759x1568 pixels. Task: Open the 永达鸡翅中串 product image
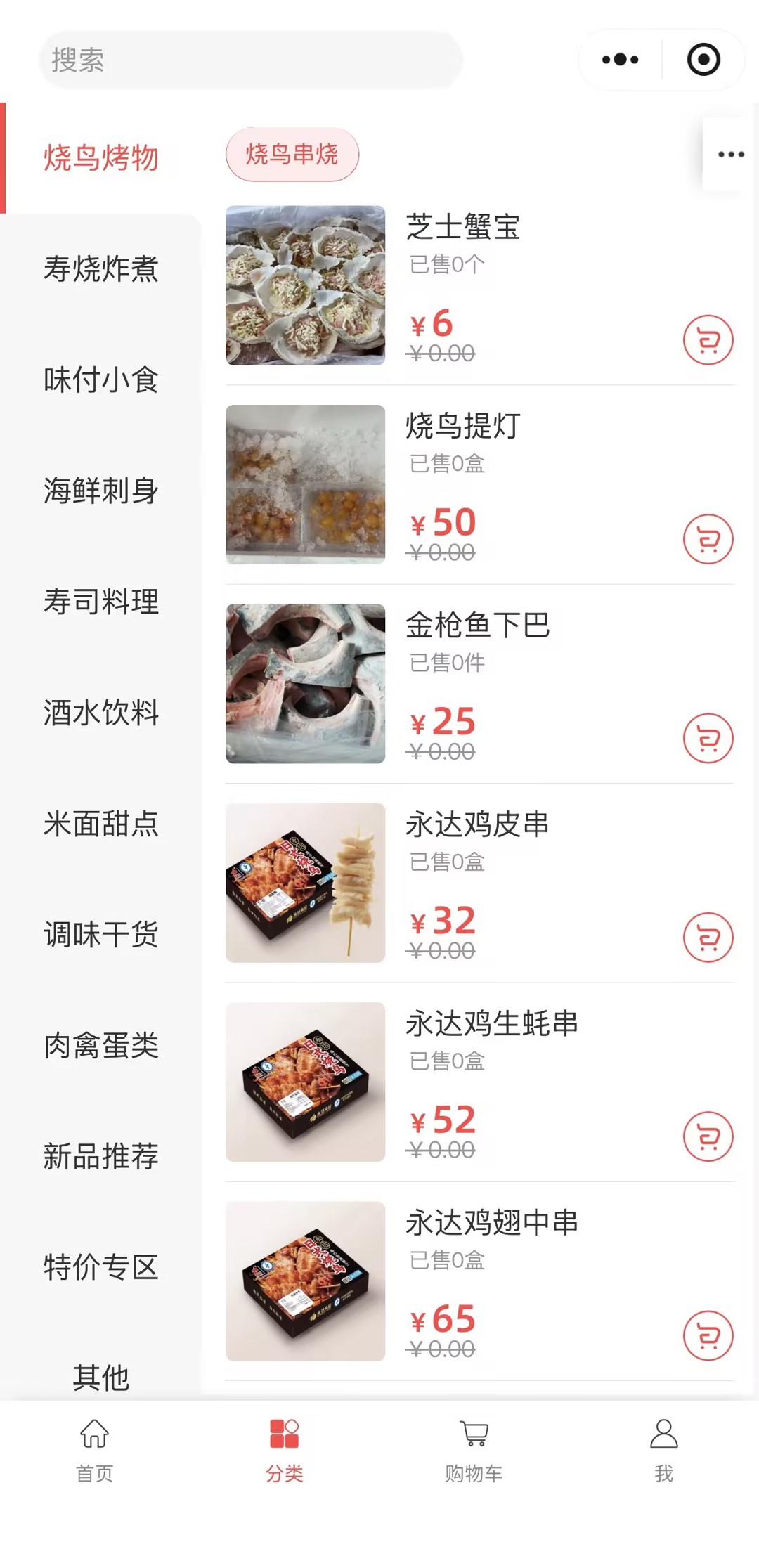tap(305, 1281)
